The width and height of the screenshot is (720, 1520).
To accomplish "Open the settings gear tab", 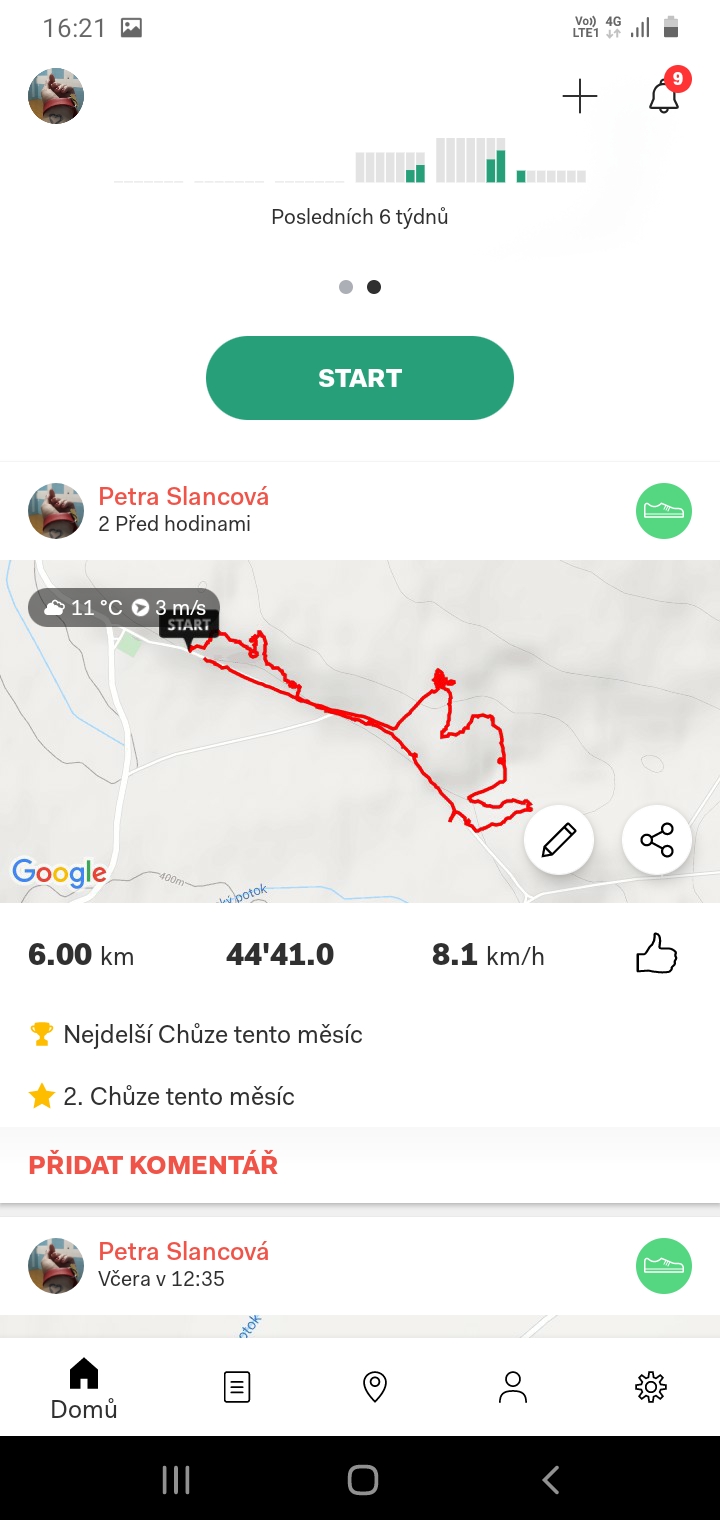I will 651,1387.
